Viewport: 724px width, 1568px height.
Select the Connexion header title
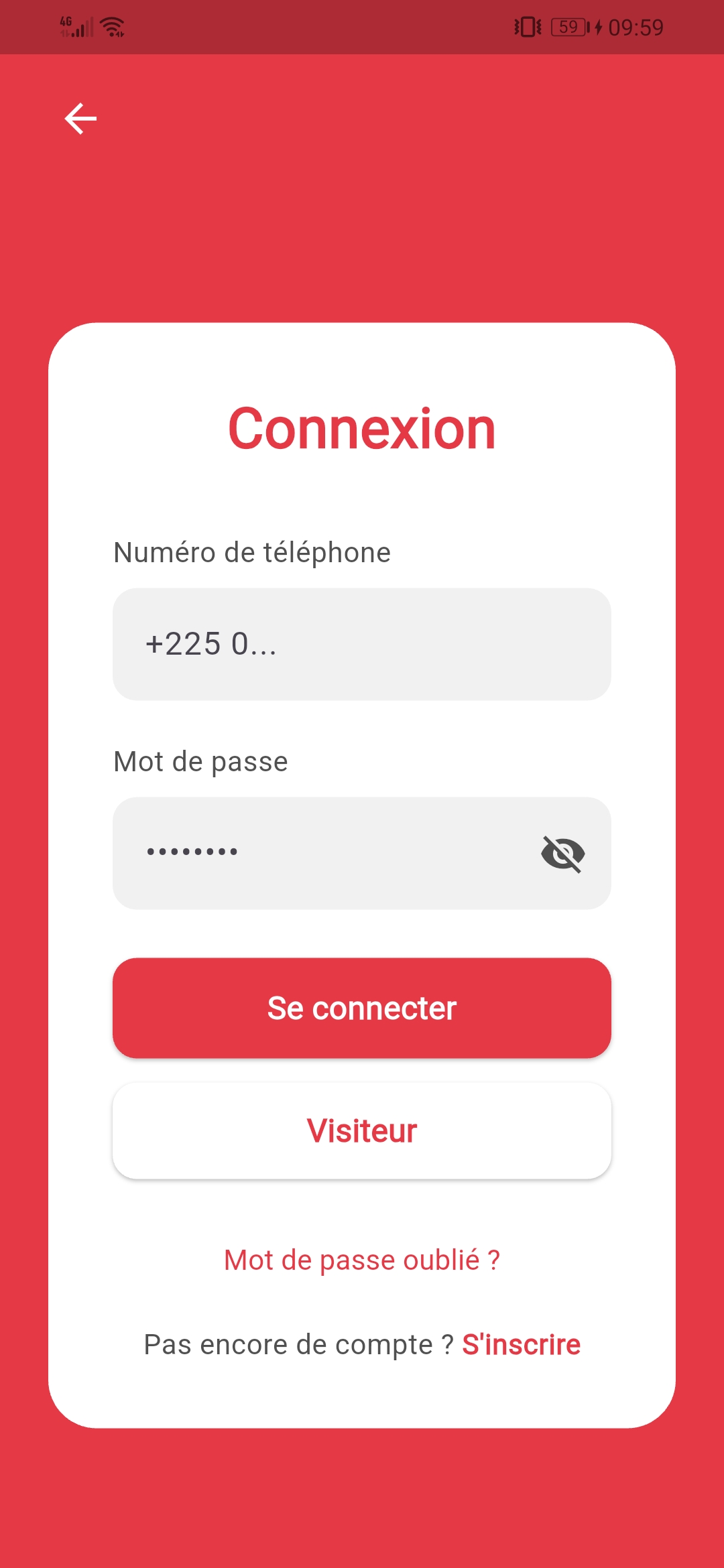(x=361, y=428)
